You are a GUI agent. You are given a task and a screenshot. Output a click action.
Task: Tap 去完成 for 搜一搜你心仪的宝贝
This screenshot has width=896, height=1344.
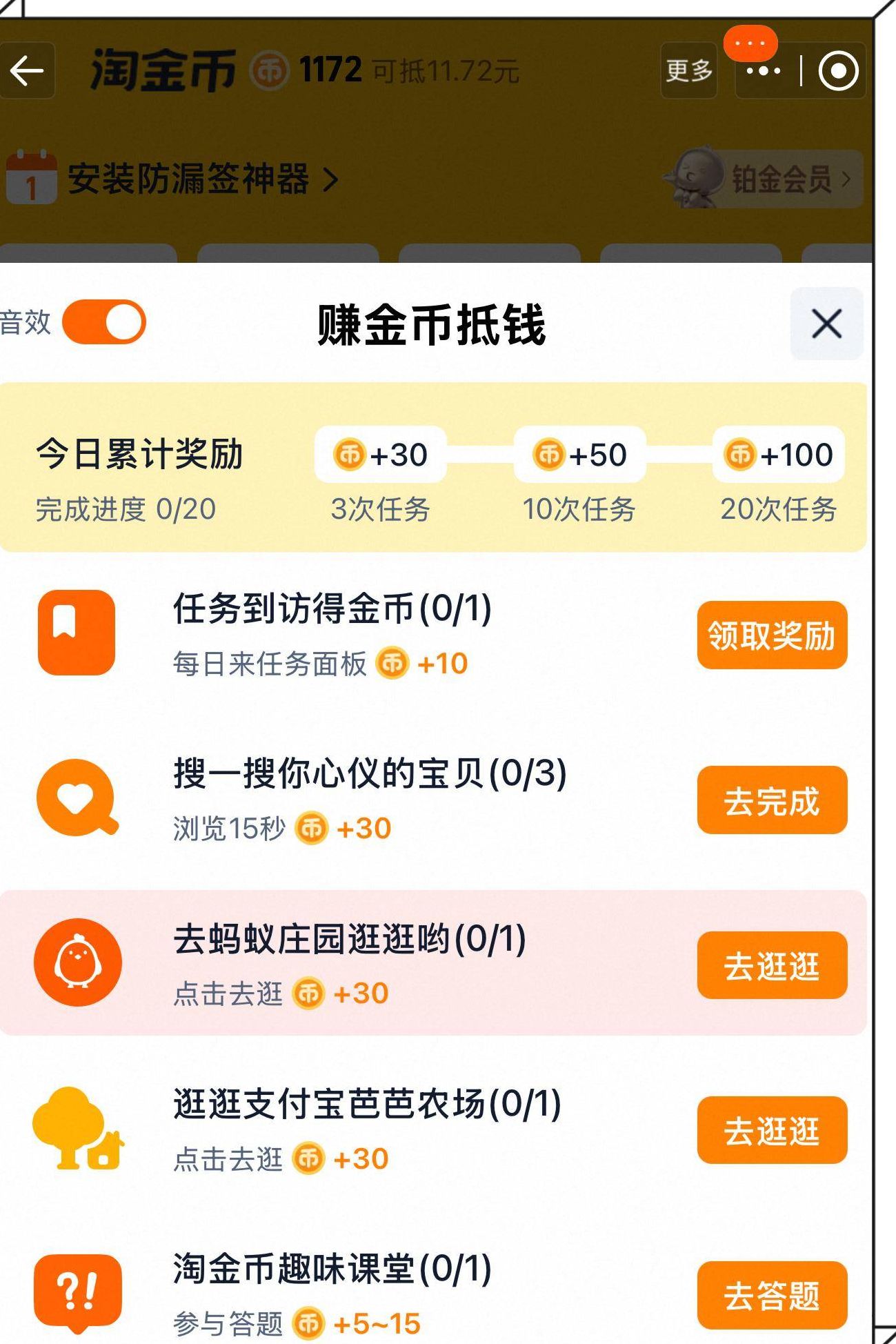[x=772, y=800]
